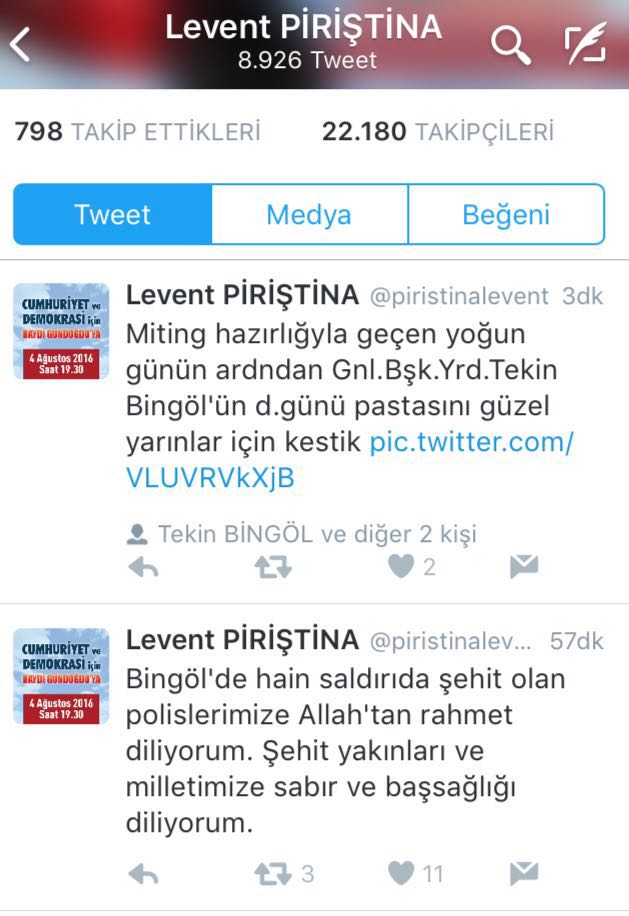Viewport: 629px width, 916px height.
Task: Send the Tekin Bingöl birthday tweet via message
Action: [x=524, y=567]
